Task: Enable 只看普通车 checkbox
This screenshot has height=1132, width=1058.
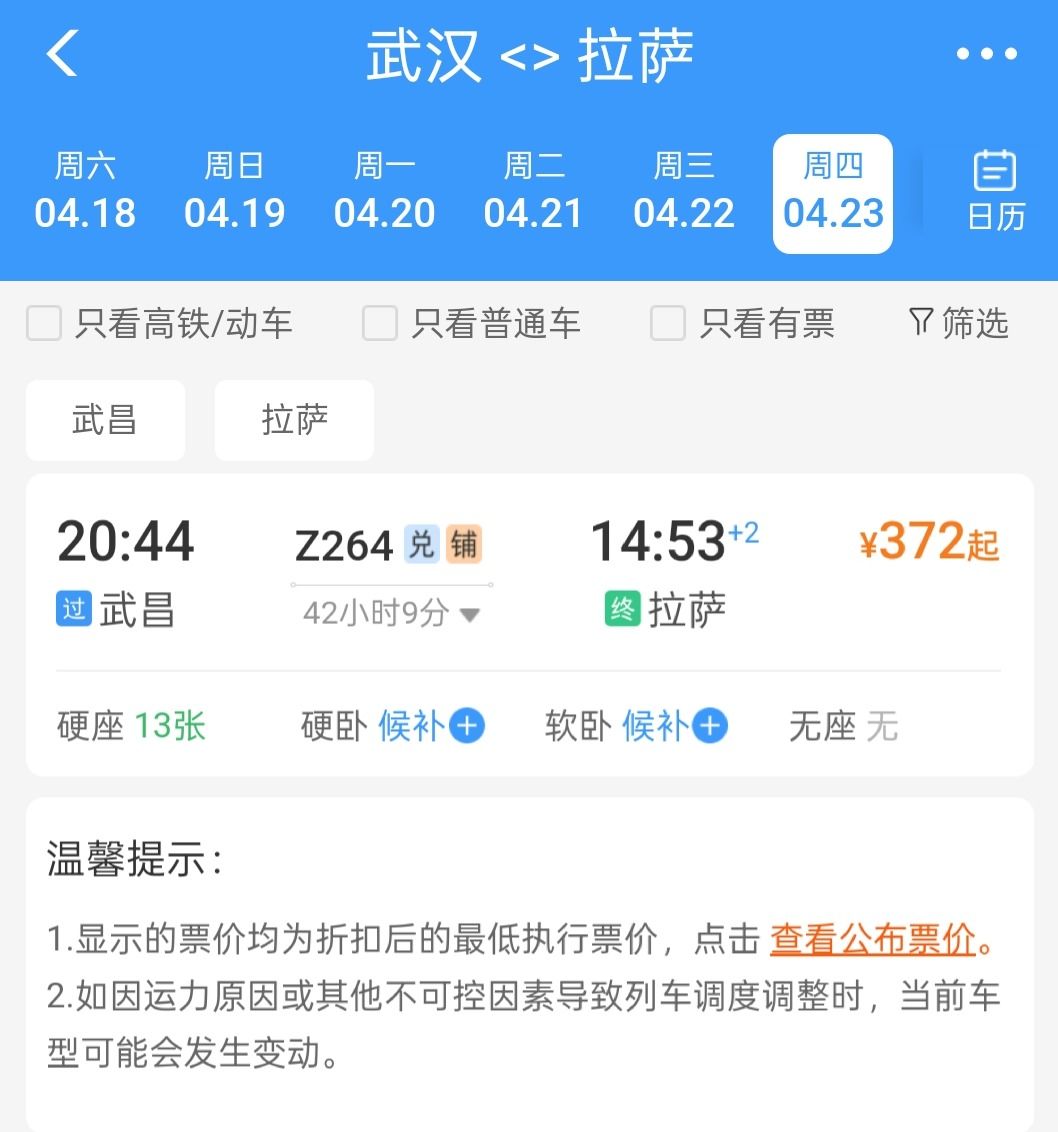Action: click(380, 324)
